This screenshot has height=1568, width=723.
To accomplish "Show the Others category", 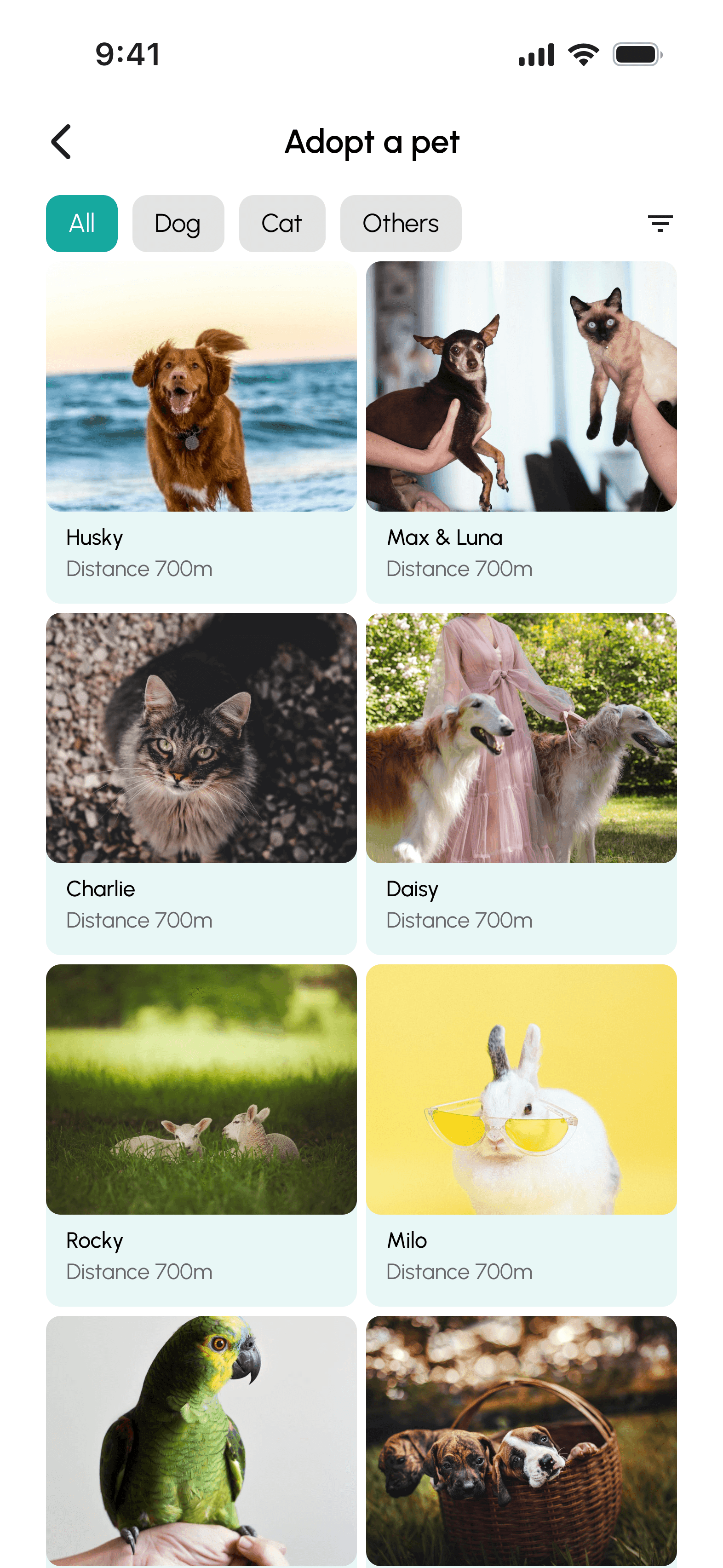I will click(401, 224).
